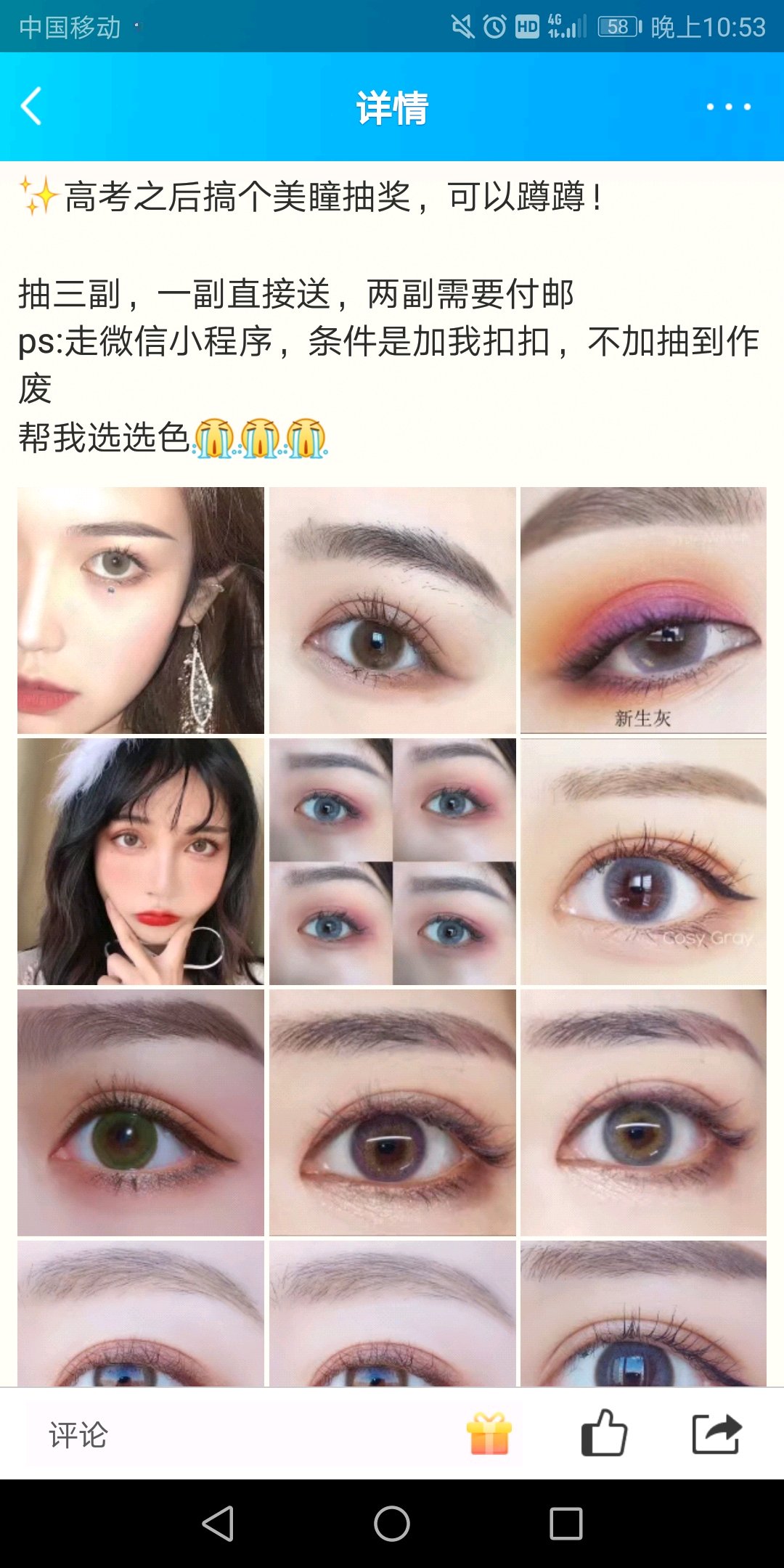Open the green contact lens eye photo
Viewport: 784px width, 1568px height.
(141, 1112)
